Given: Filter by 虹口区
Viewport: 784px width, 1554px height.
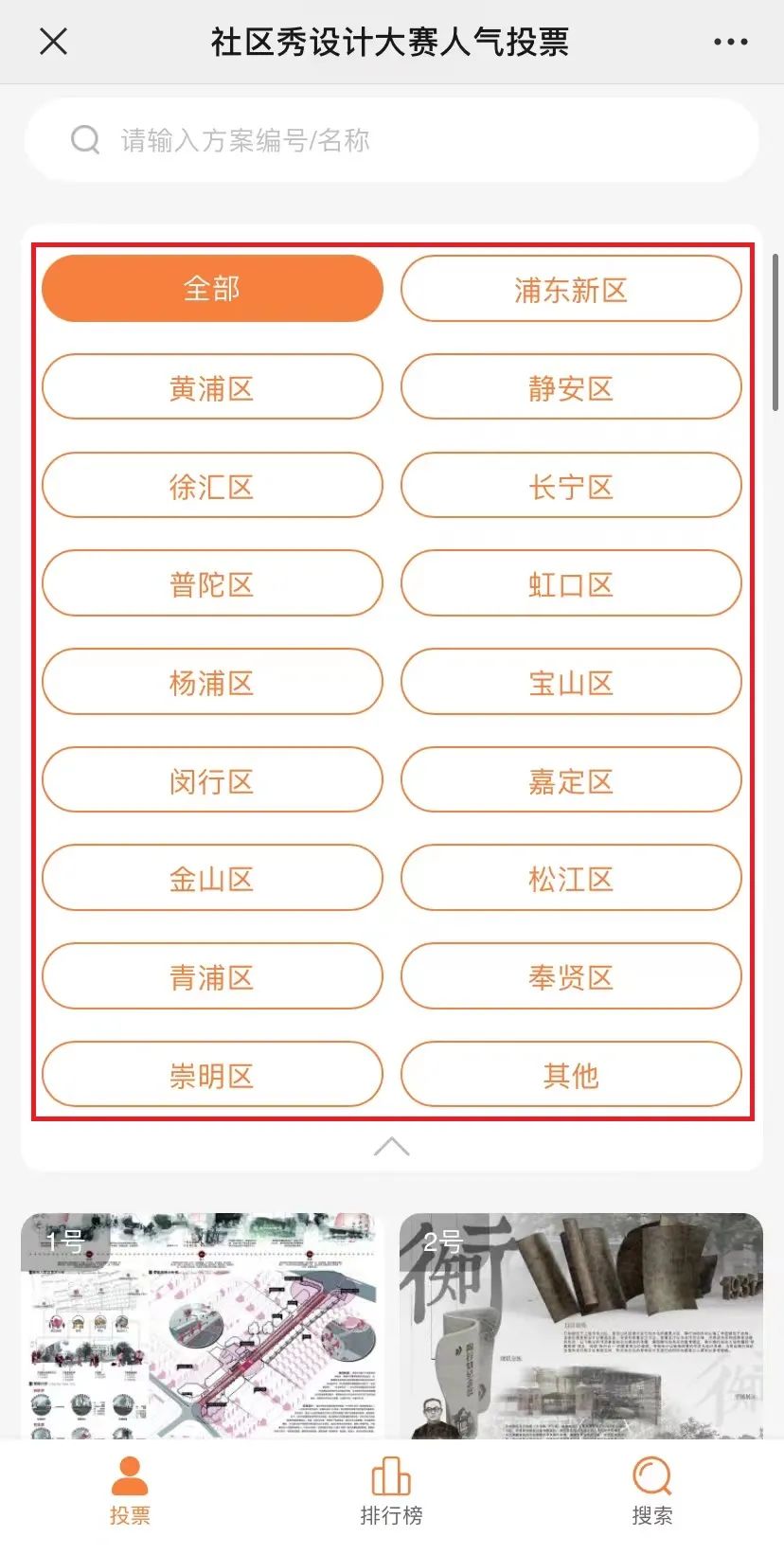Looking at the screenshot, I should pos(571,583).
